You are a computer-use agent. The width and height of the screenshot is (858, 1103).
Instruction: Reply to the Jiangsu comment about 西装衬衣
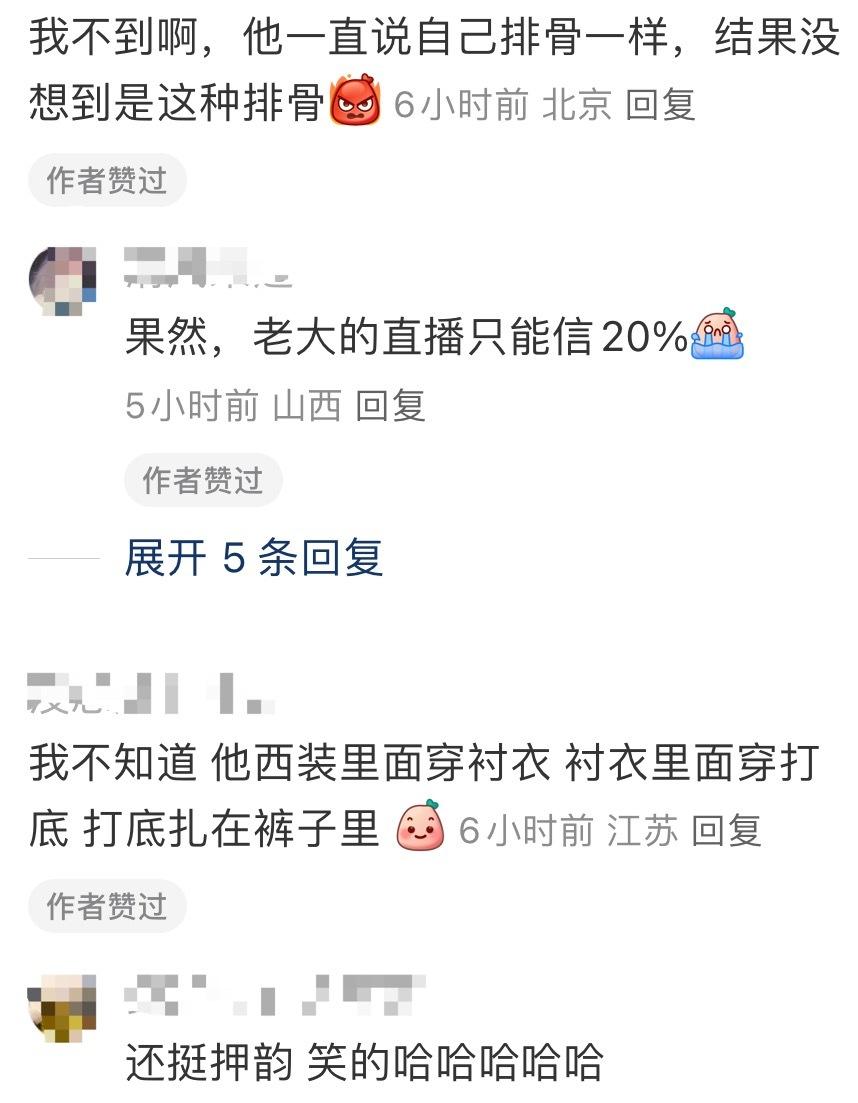click(727, 830)
